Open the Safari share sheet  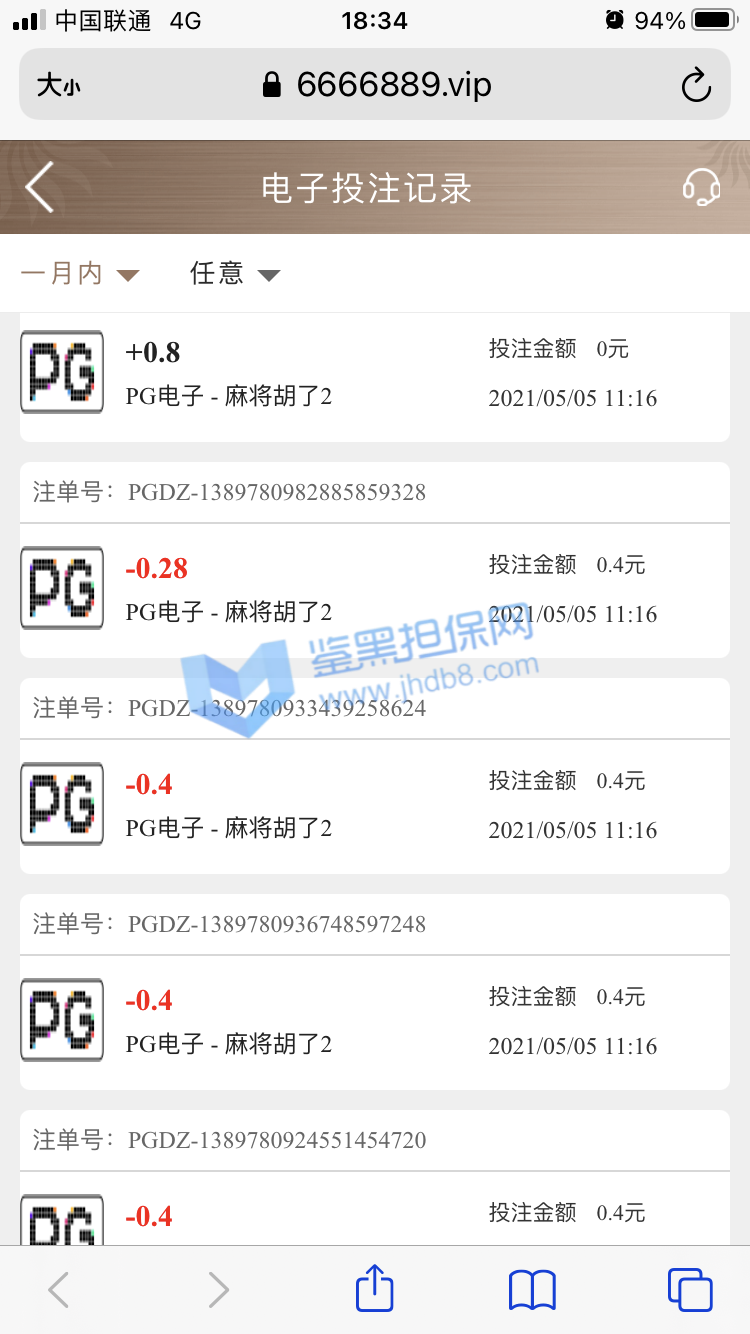(375, 1289)
